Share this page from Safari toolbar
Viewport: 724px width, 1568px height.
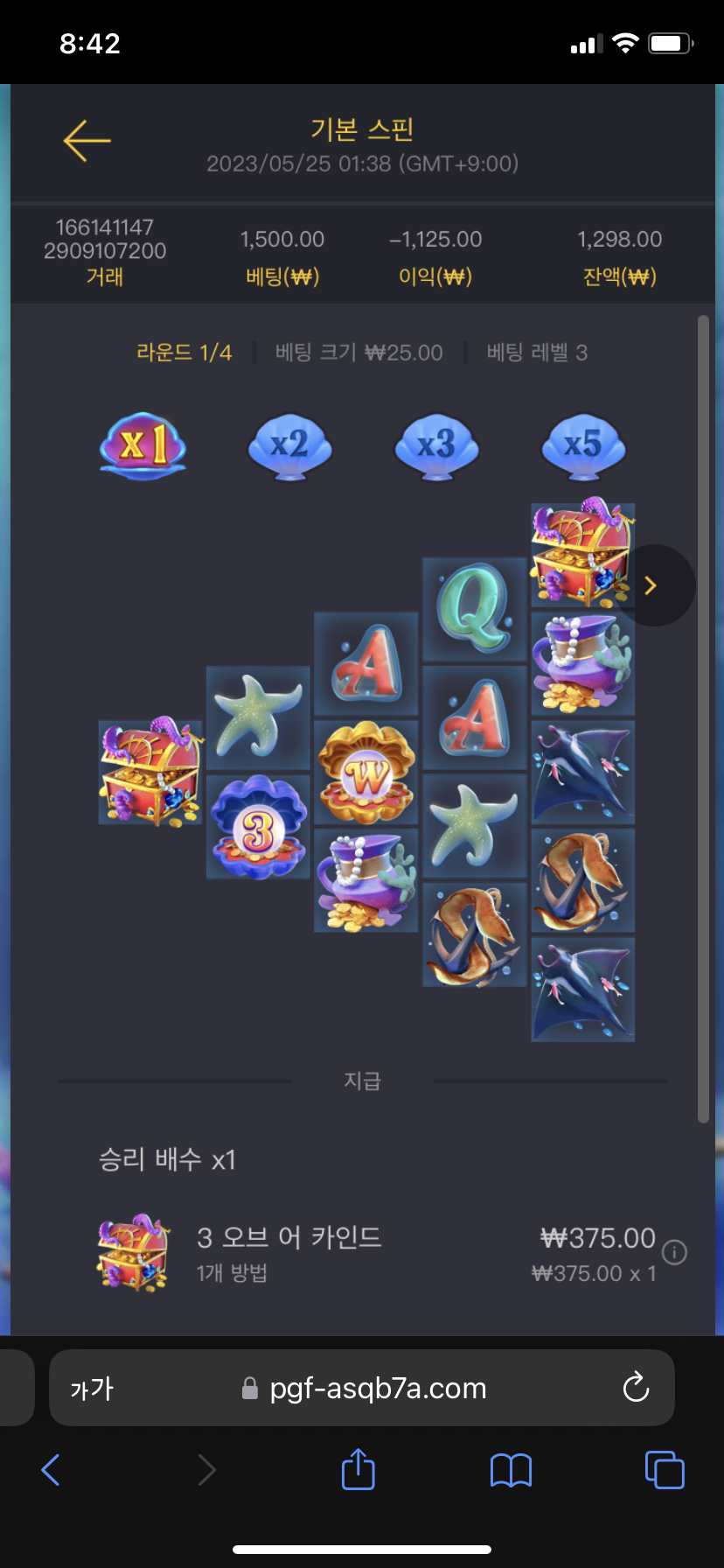359,1469
